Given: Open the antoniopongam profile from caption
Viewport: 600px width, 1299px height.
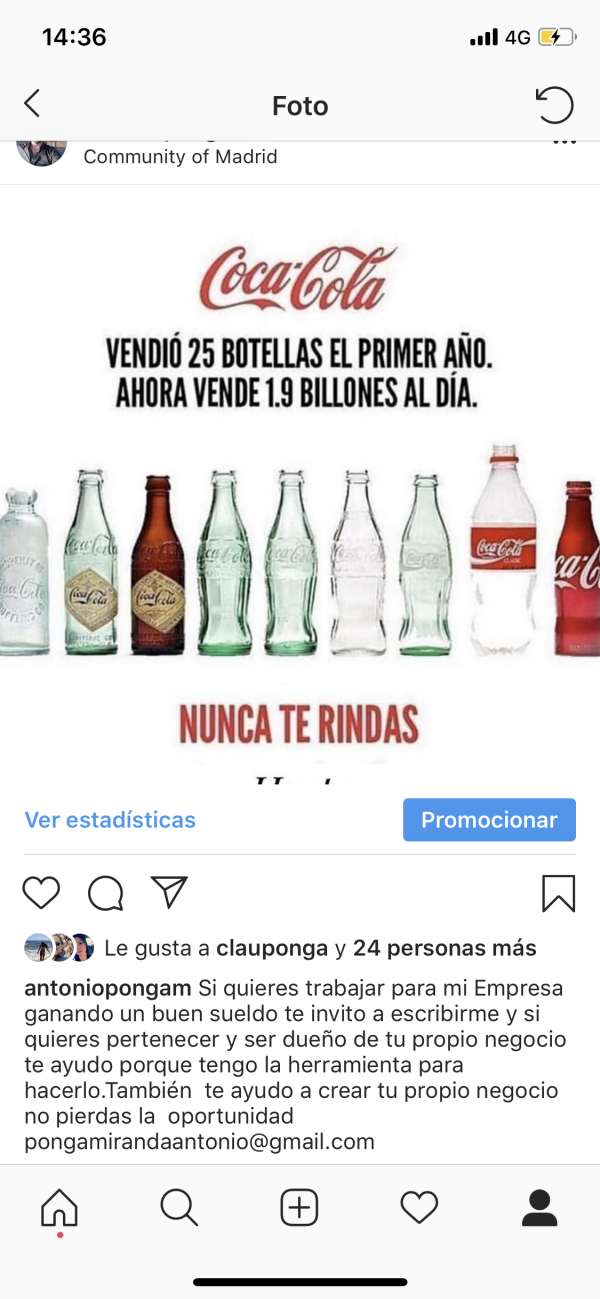Looking at the screenshot, I should click(x=108, y=989).
